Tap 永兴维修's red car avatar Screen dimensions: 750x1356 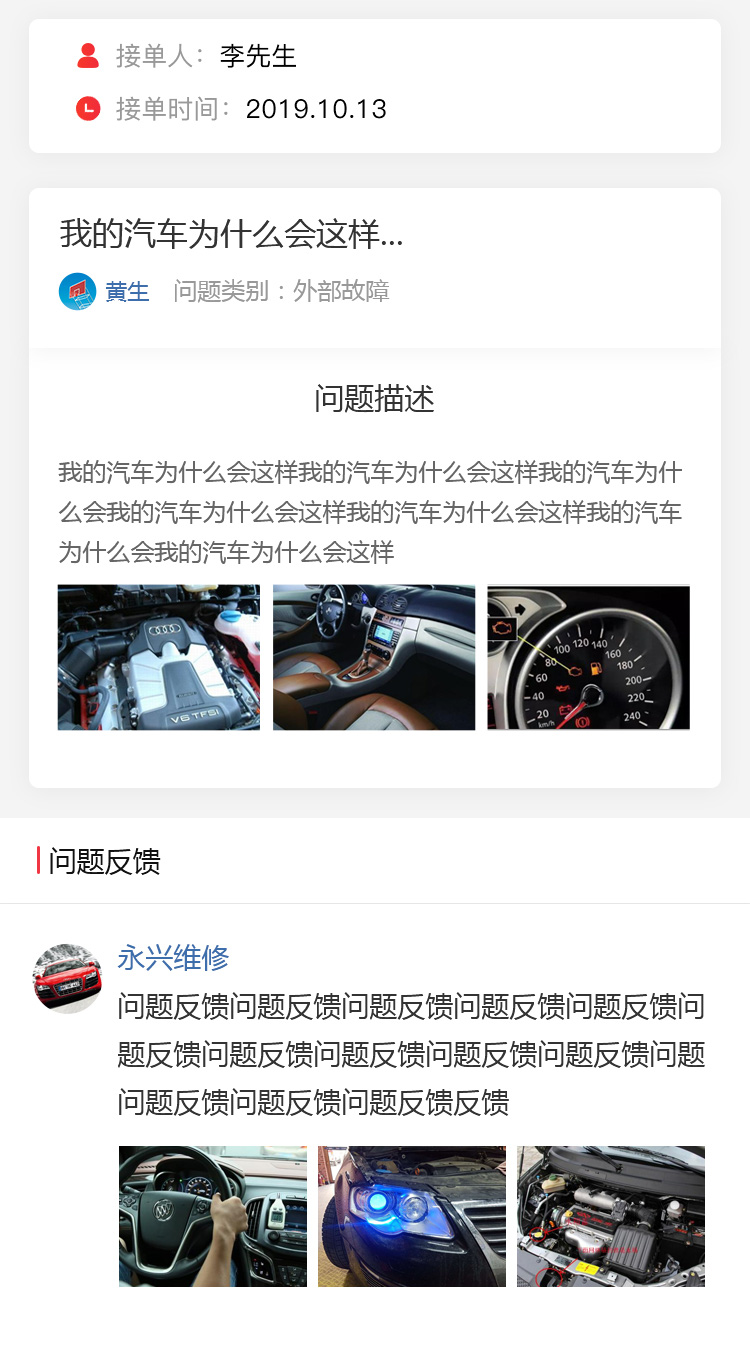click(x=67, y=977)
